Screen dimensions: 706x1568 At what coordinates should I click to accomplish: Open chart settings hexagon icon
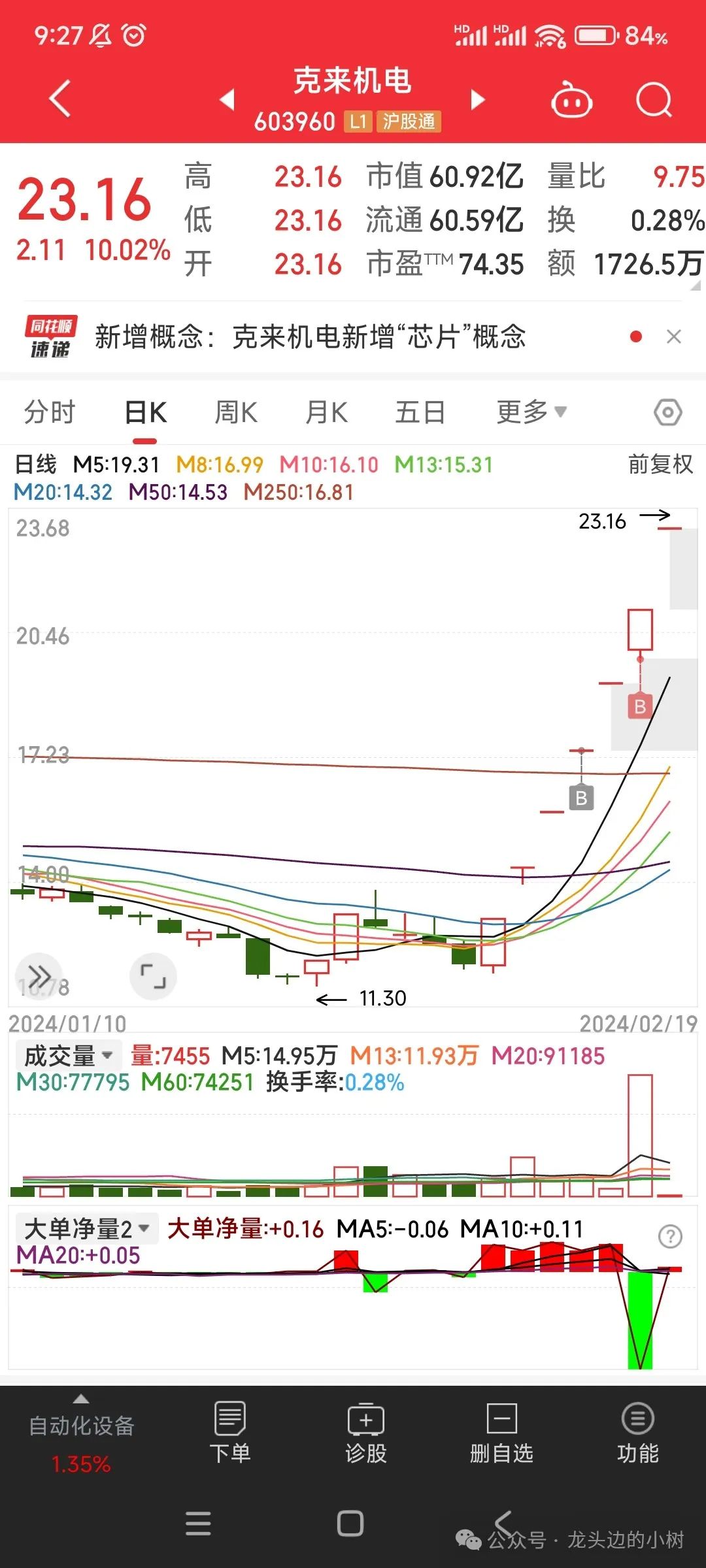point(668,412)
